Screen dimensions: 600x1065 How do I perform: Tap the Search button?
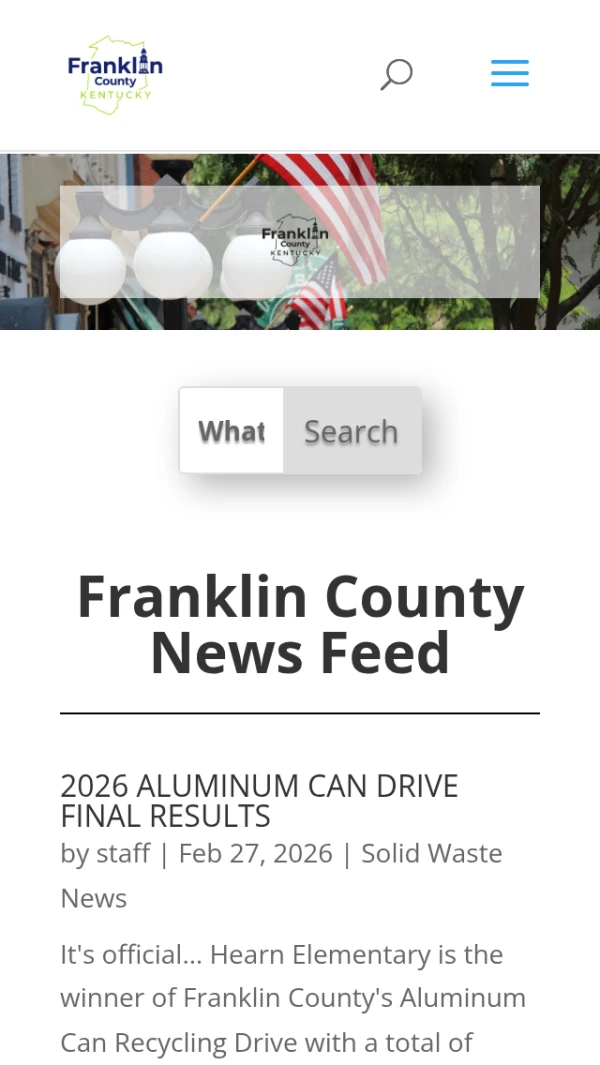coord(351,431)
